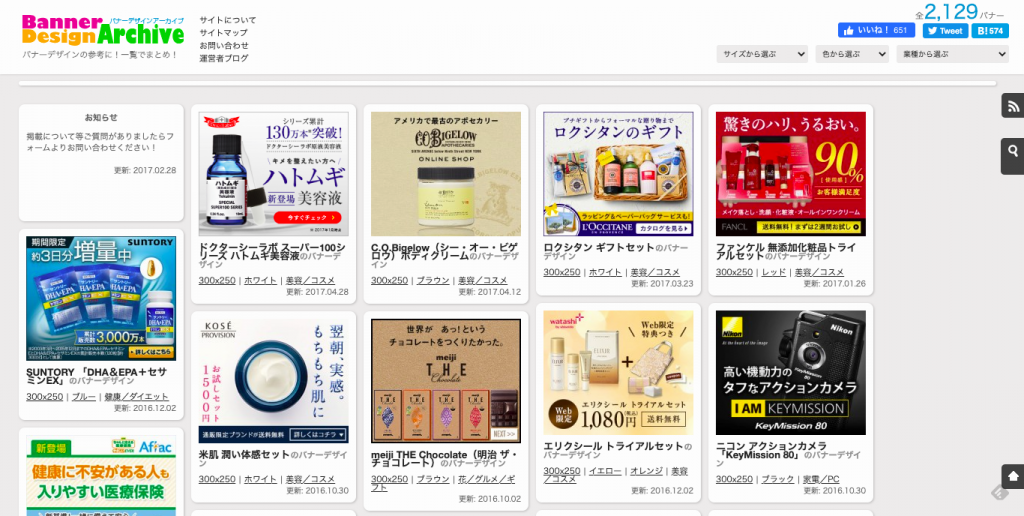Viewport: 1024px width, 516px height.
Task: Expand the サイズから選ぶ dropdown
Action: [x=761, y=54]
